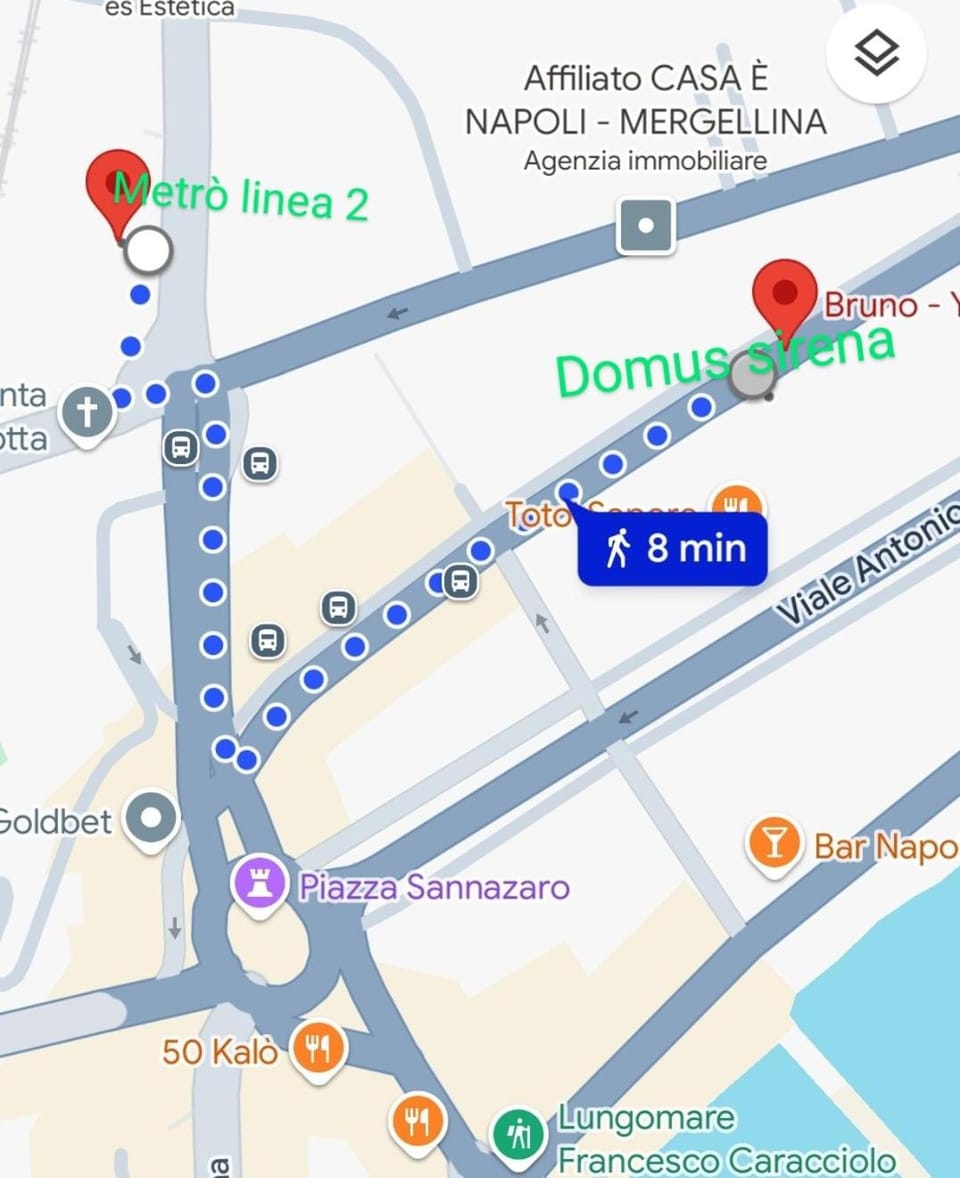
Task: Select the red destination pin near Bruno
Action: pyautogui.click(x=785, y=295)
